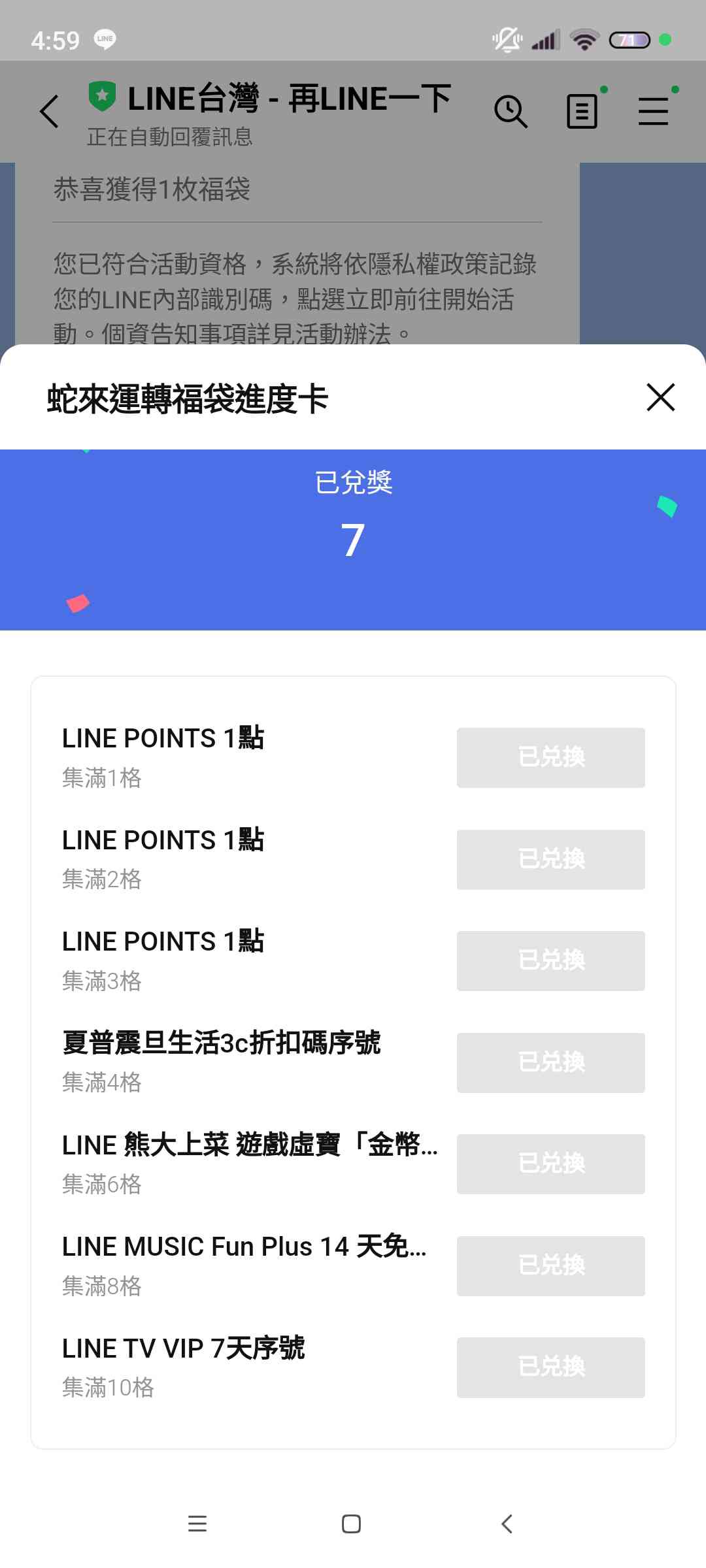Tap 已兌換 button for 集滿3格 reward

(x=550, y=960)
